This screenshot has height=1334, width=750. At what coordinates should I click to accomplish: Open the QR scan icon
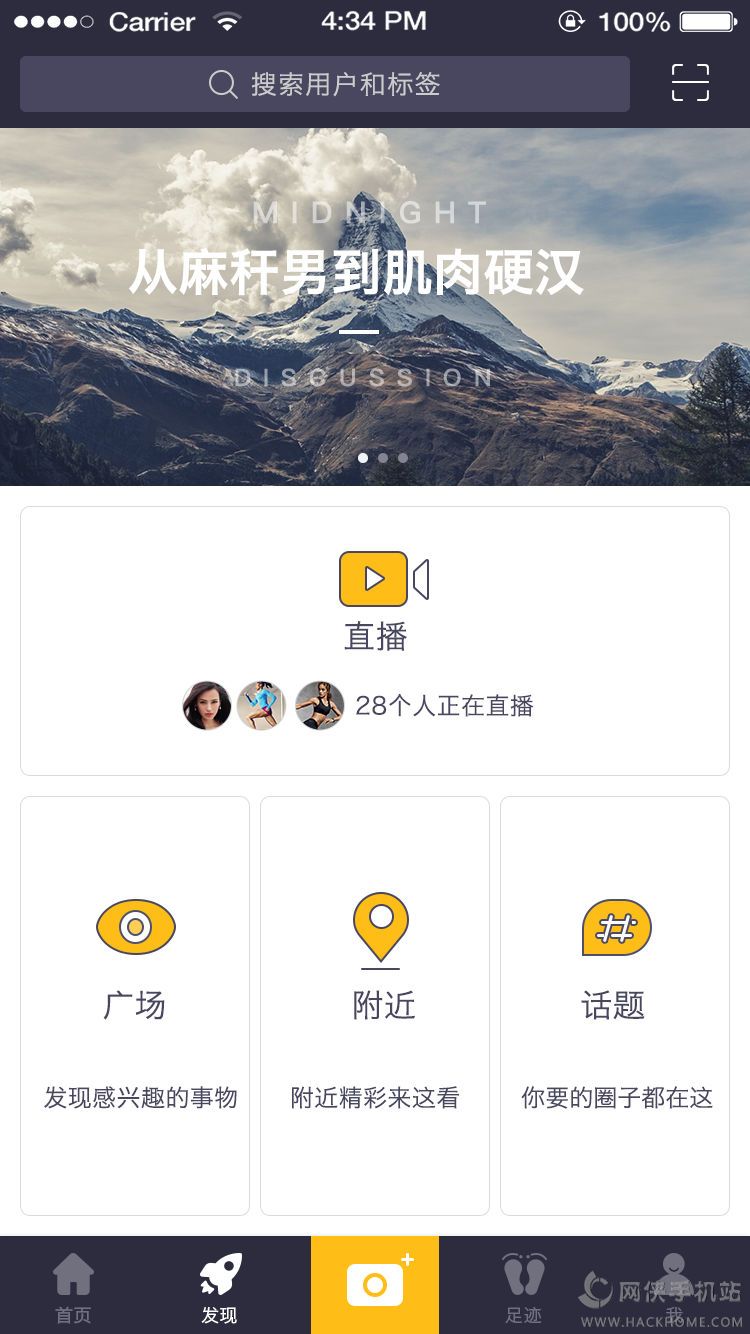tap(690, 83)
